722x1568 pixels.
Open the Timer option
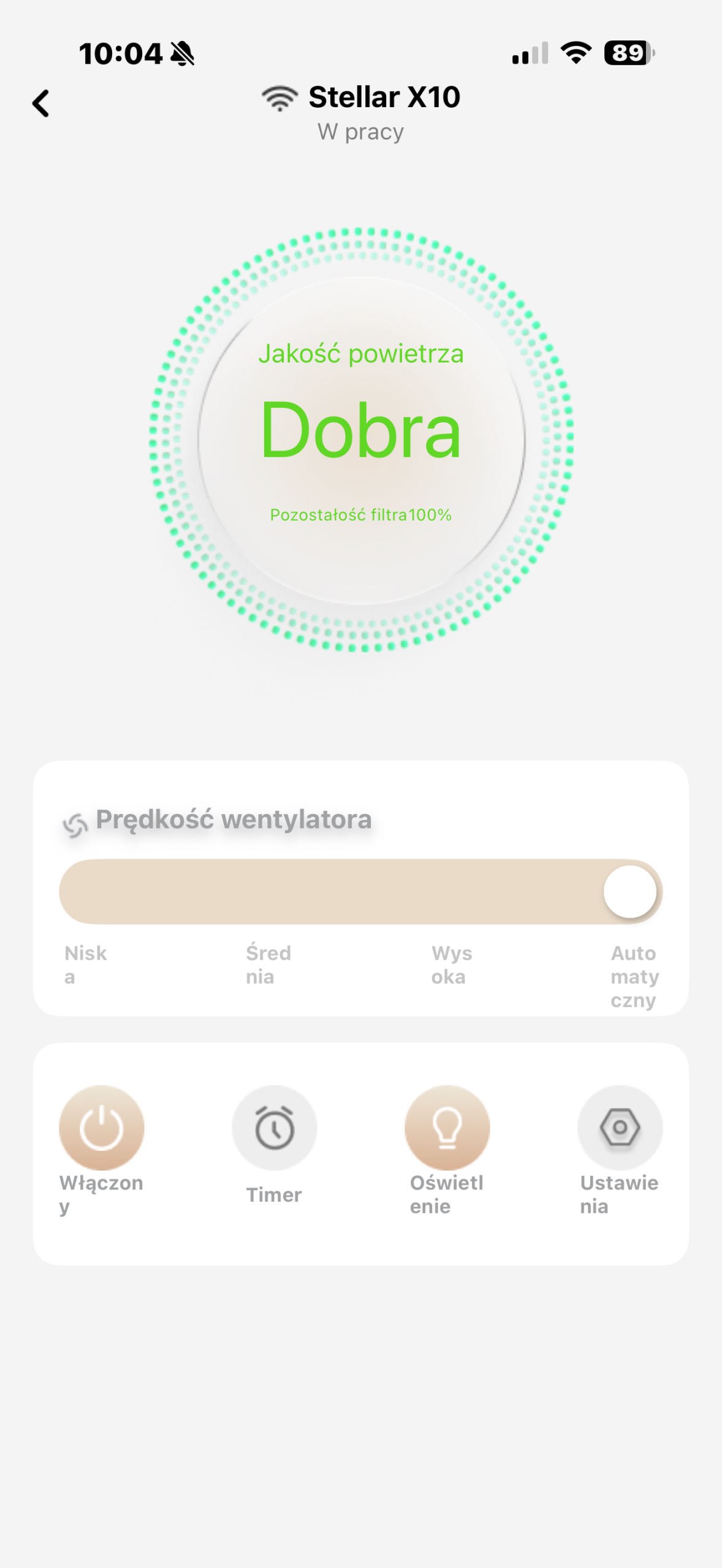[274, 1127]
